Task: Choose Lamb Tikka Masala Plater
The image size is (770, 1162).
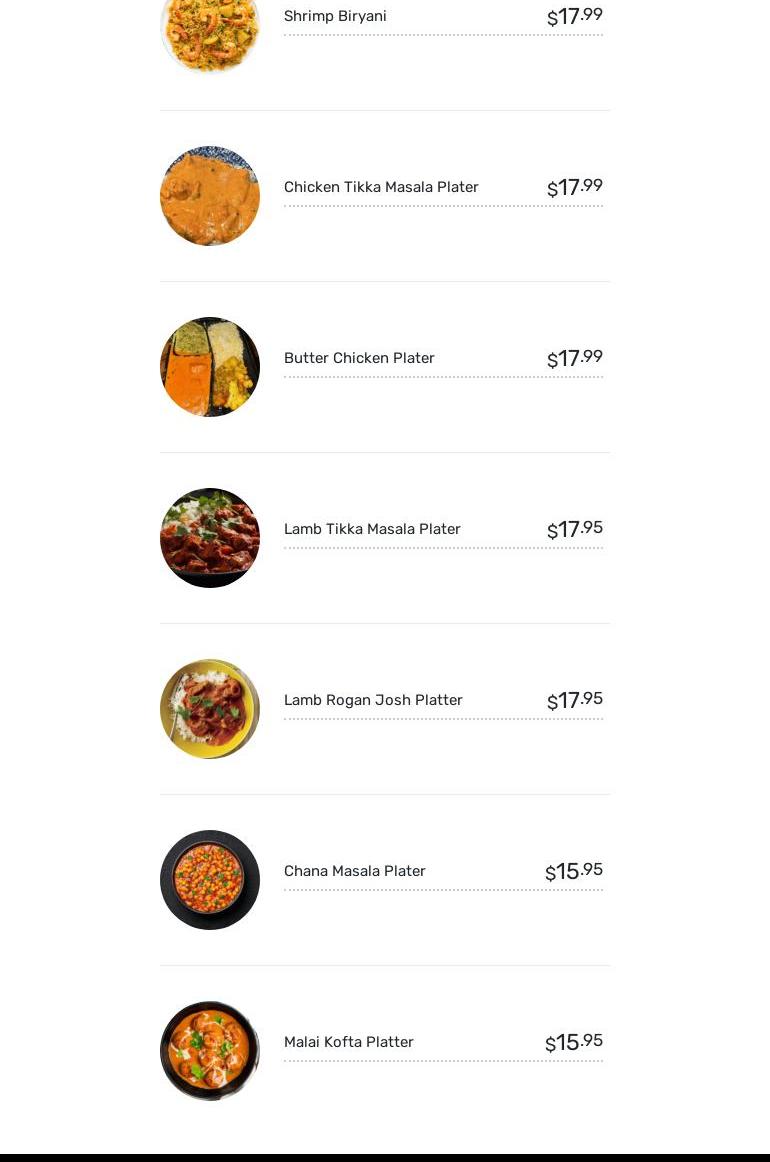Action: coord(372,530)
